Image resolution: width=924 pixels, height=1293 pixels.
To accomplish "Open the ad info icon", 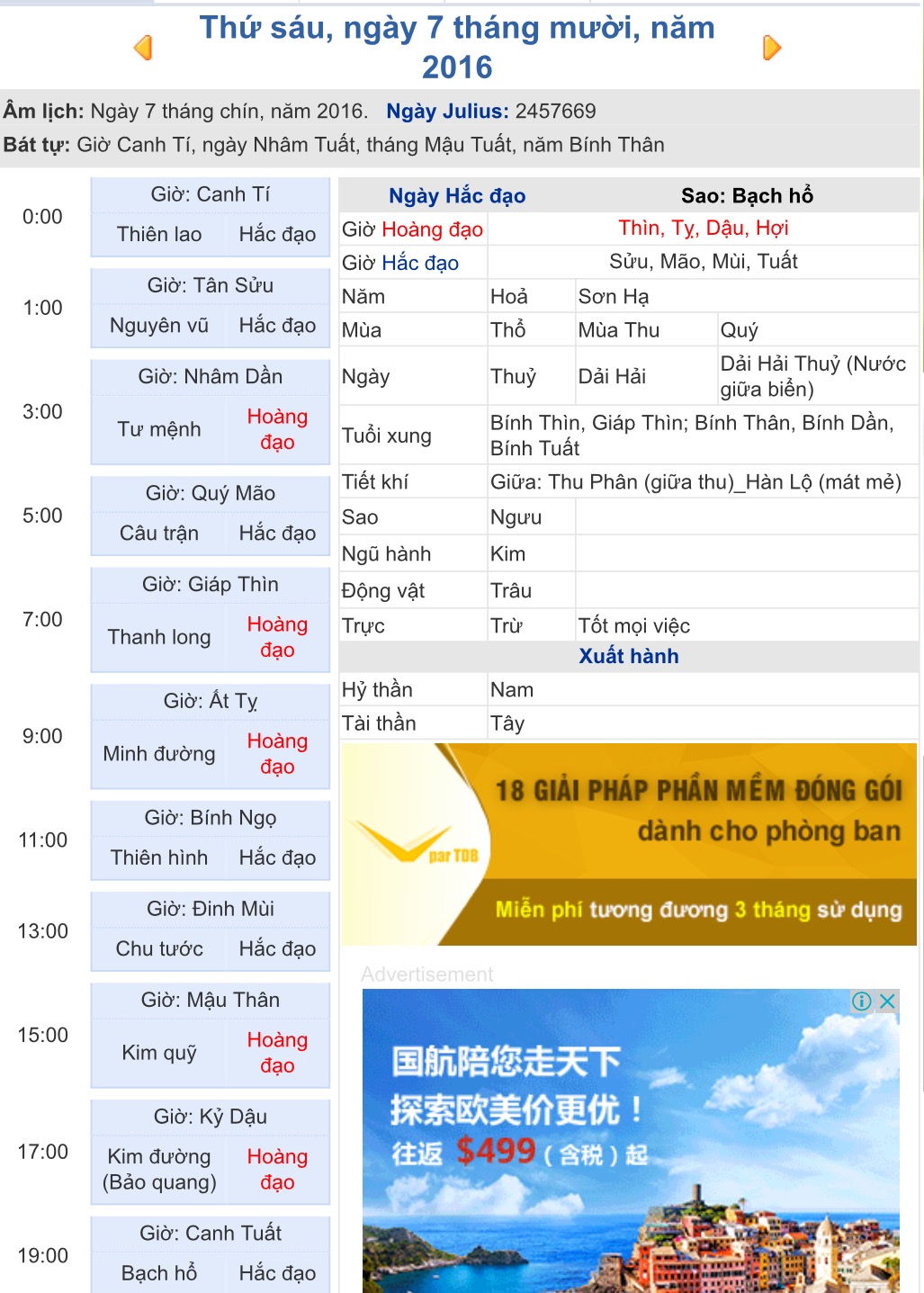I will [862, 1001].
